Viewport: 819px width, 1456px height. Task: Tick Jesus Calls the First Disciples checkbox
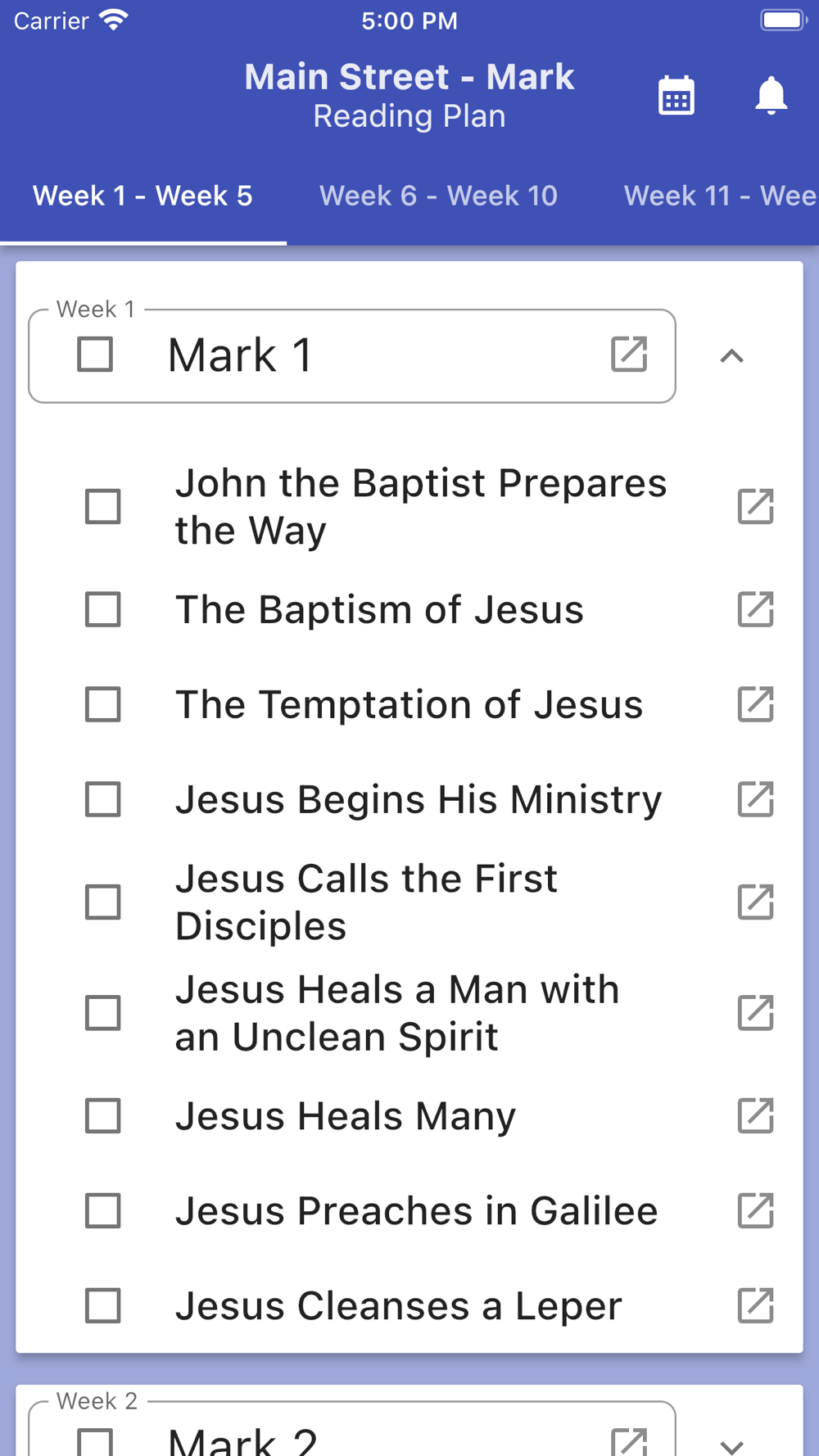103,902
